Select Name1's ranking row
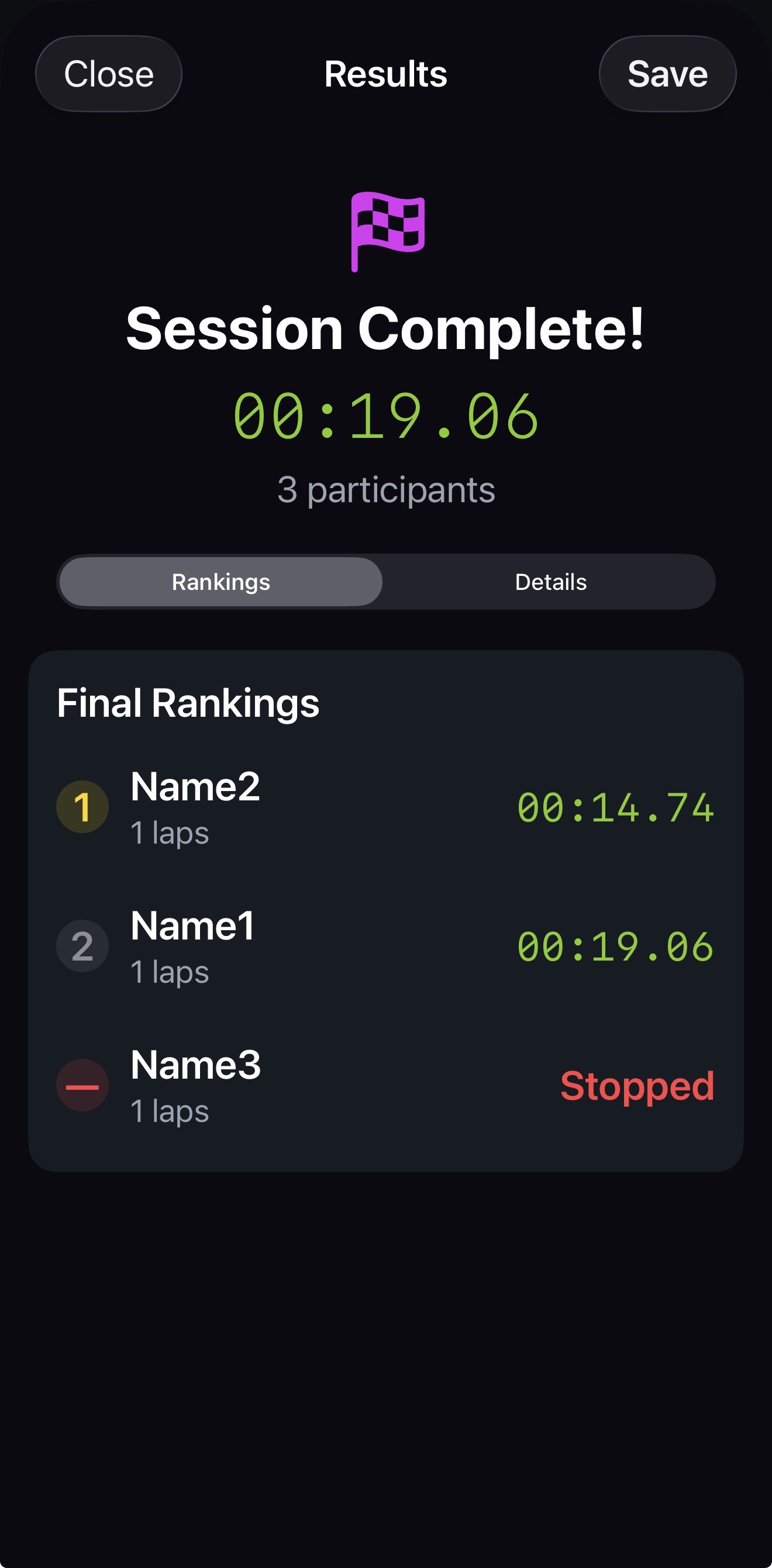The image size is (772, 1568). coord(386,945)
